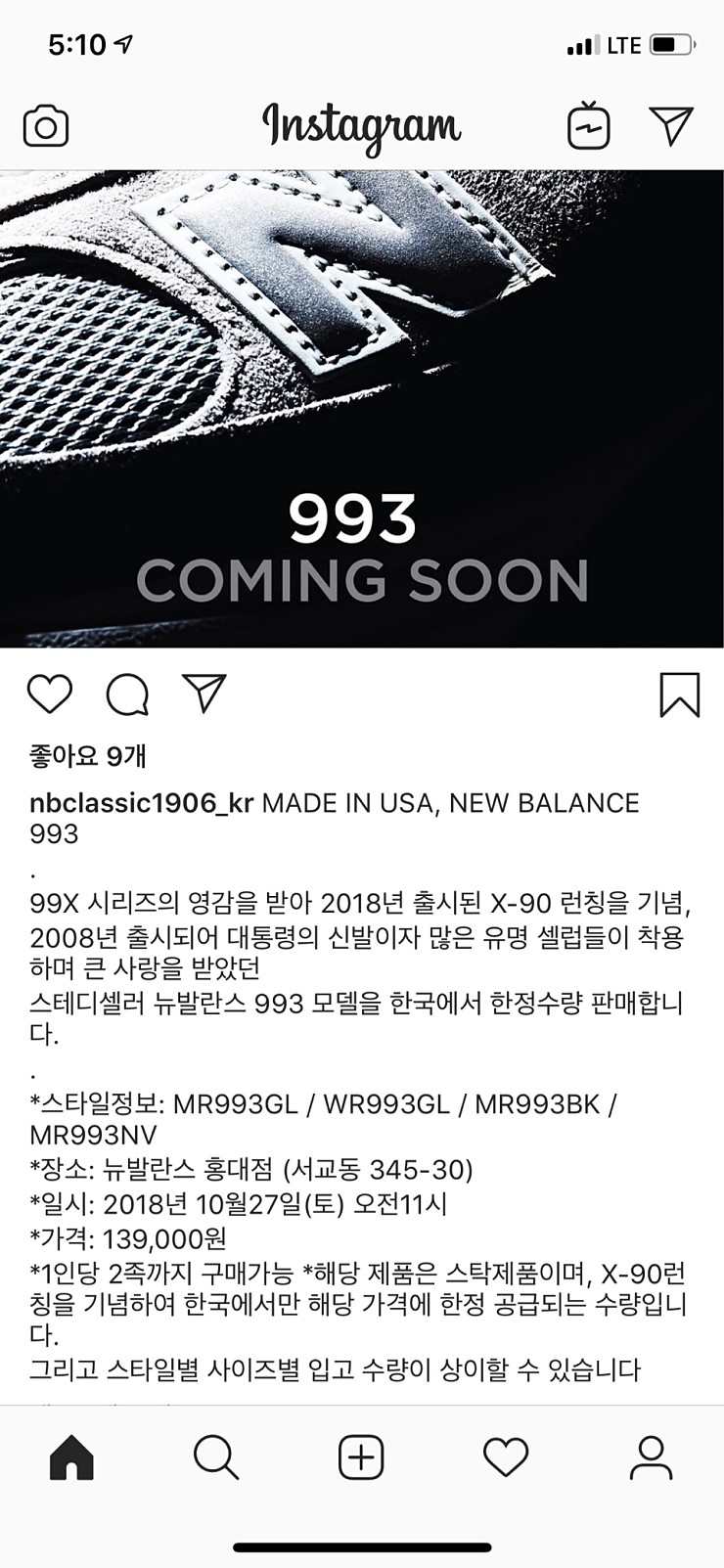The image size is (724, 1568).
Task: Go to the Home tab
Action: [x=71, y=1457]
